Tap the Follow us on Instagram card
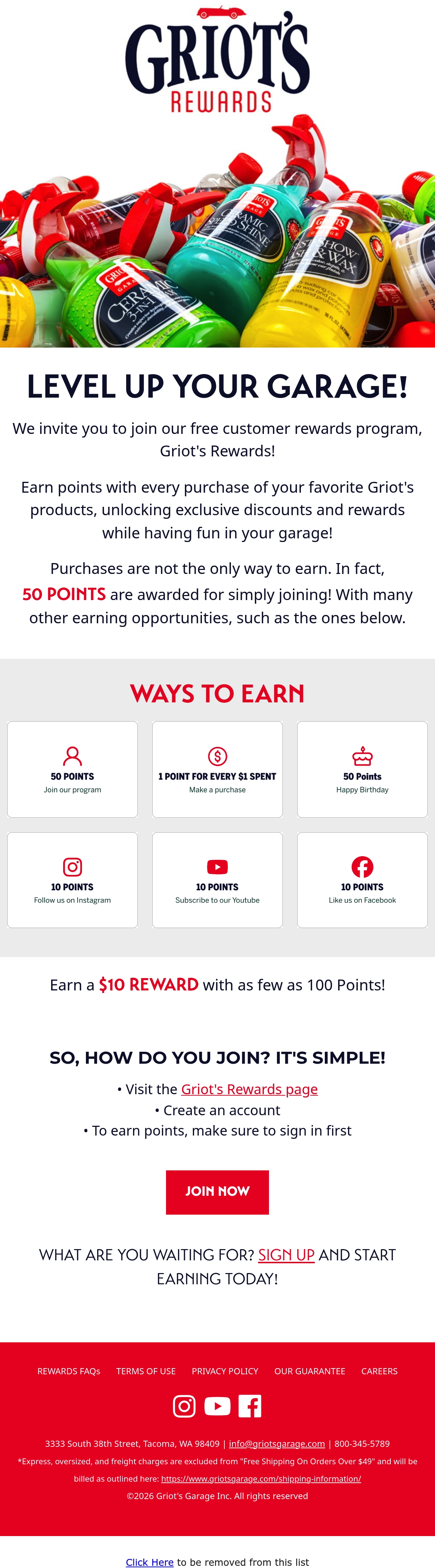Screen dimensions: 435x1568 [x=72, y=879]
